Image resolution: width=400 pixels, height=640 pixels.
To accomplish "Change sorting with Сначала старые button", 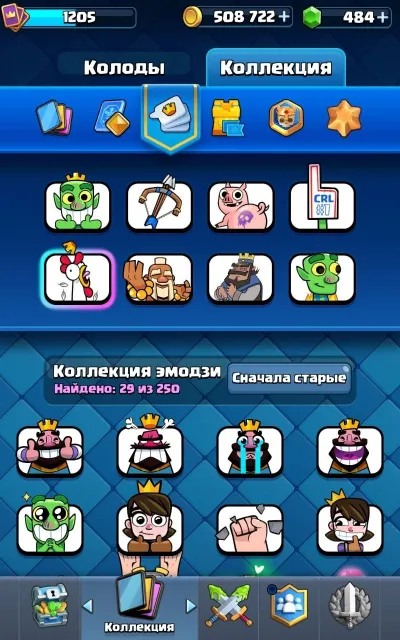I will click(289, 378).
